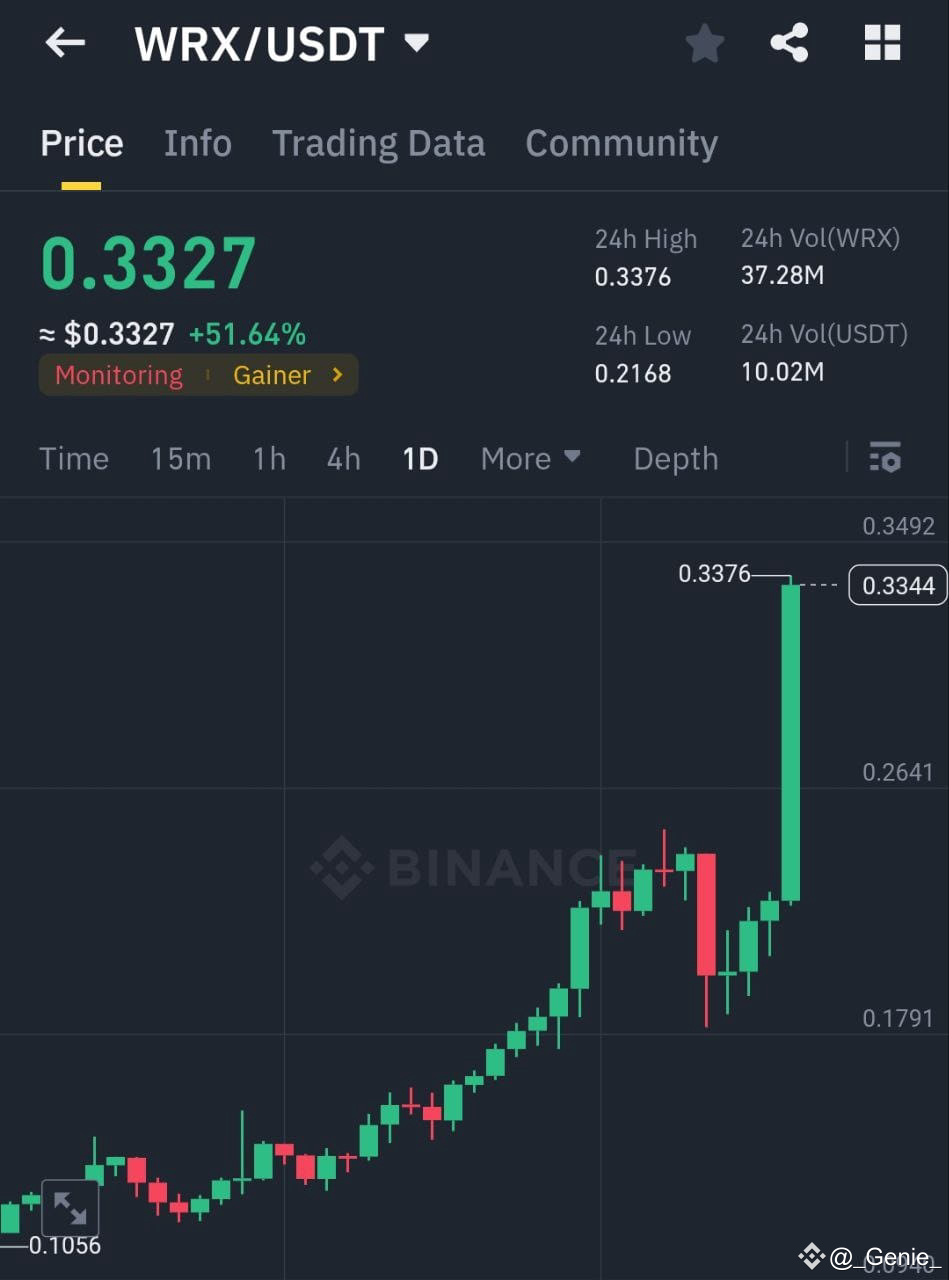
Task: Tap the 0.3344 price marker on the axis
Action: (897, 585)
